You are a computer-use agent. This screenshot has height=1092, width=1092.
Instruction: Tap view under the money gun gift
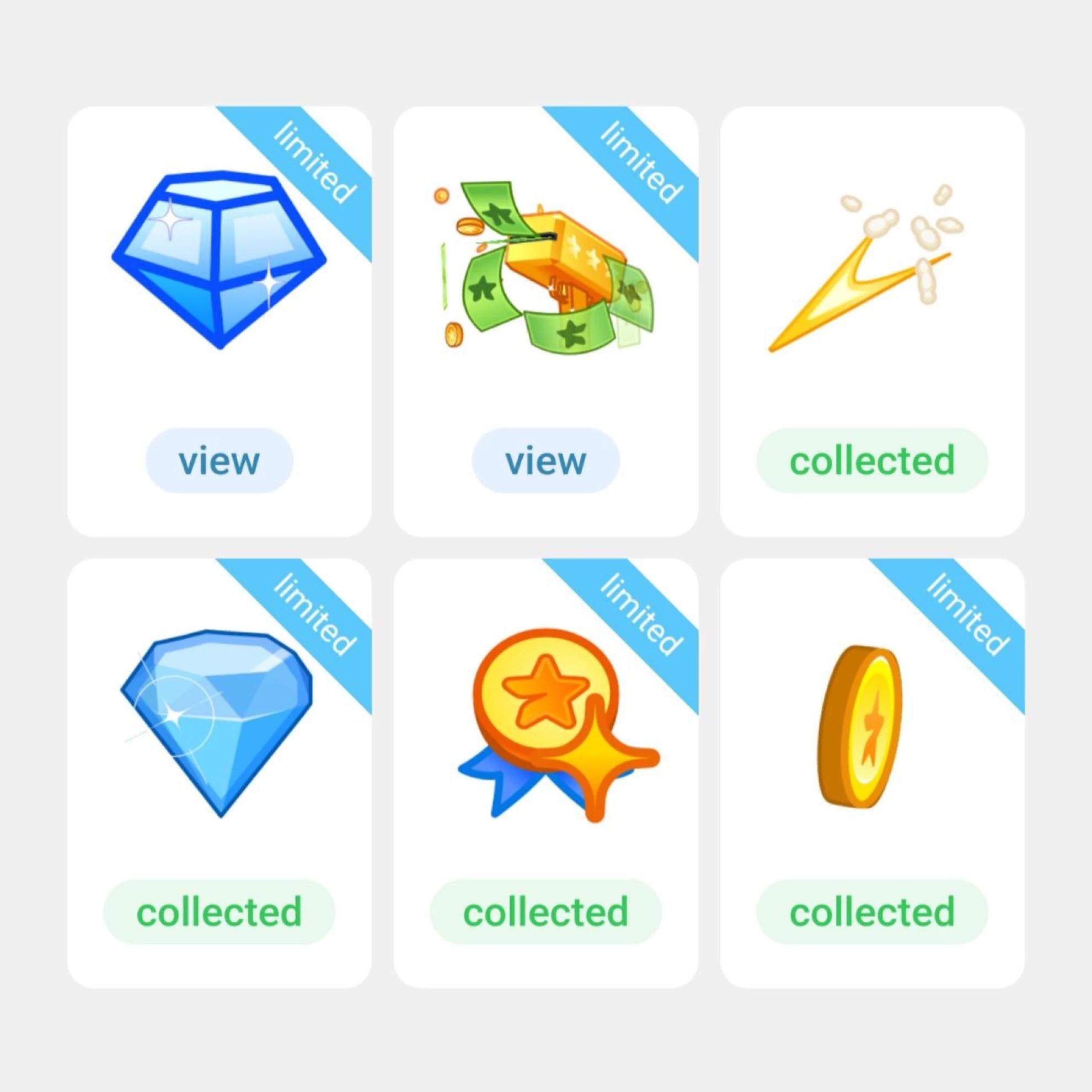pos(545,461)
